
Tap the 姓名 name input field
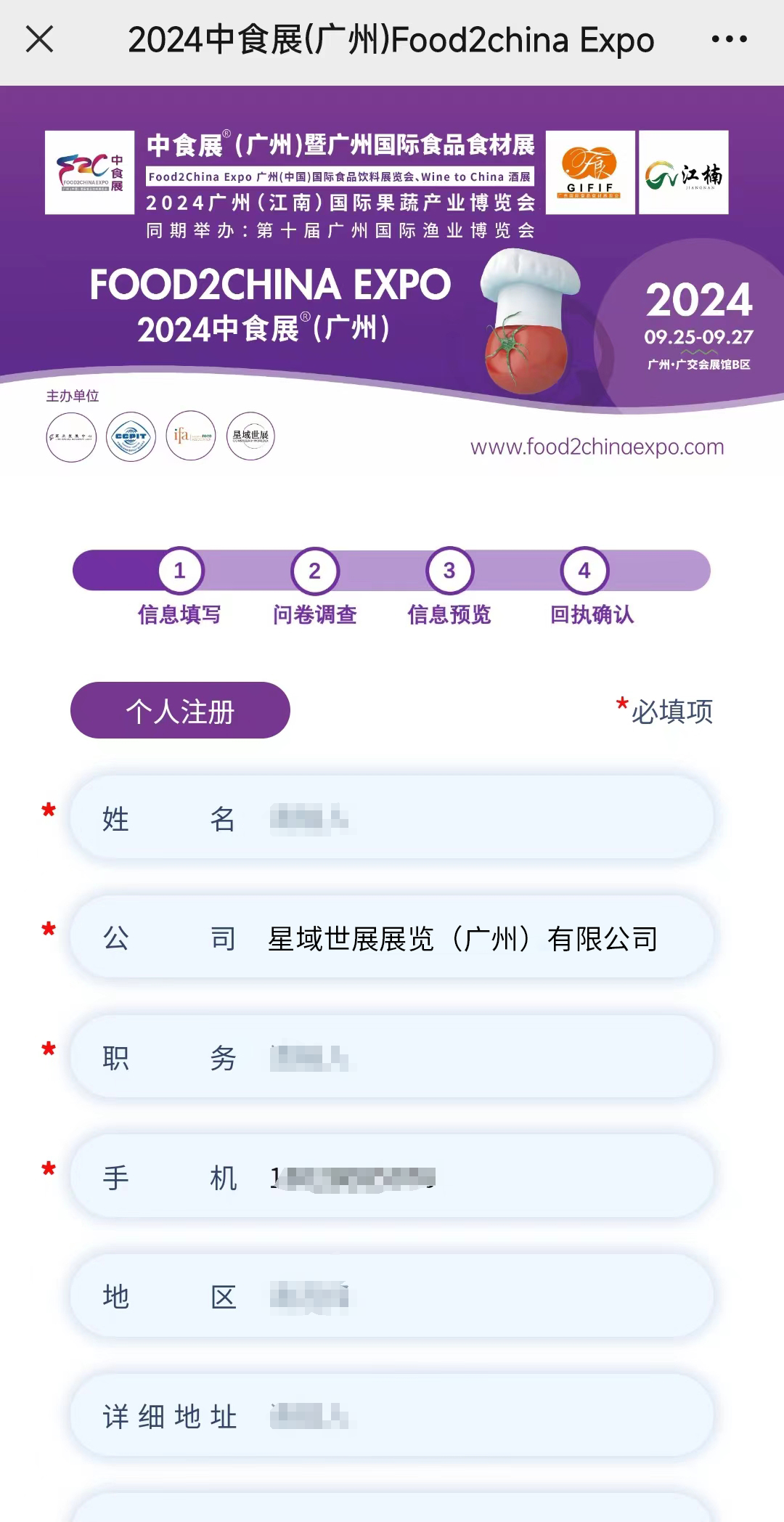point(465,818)
